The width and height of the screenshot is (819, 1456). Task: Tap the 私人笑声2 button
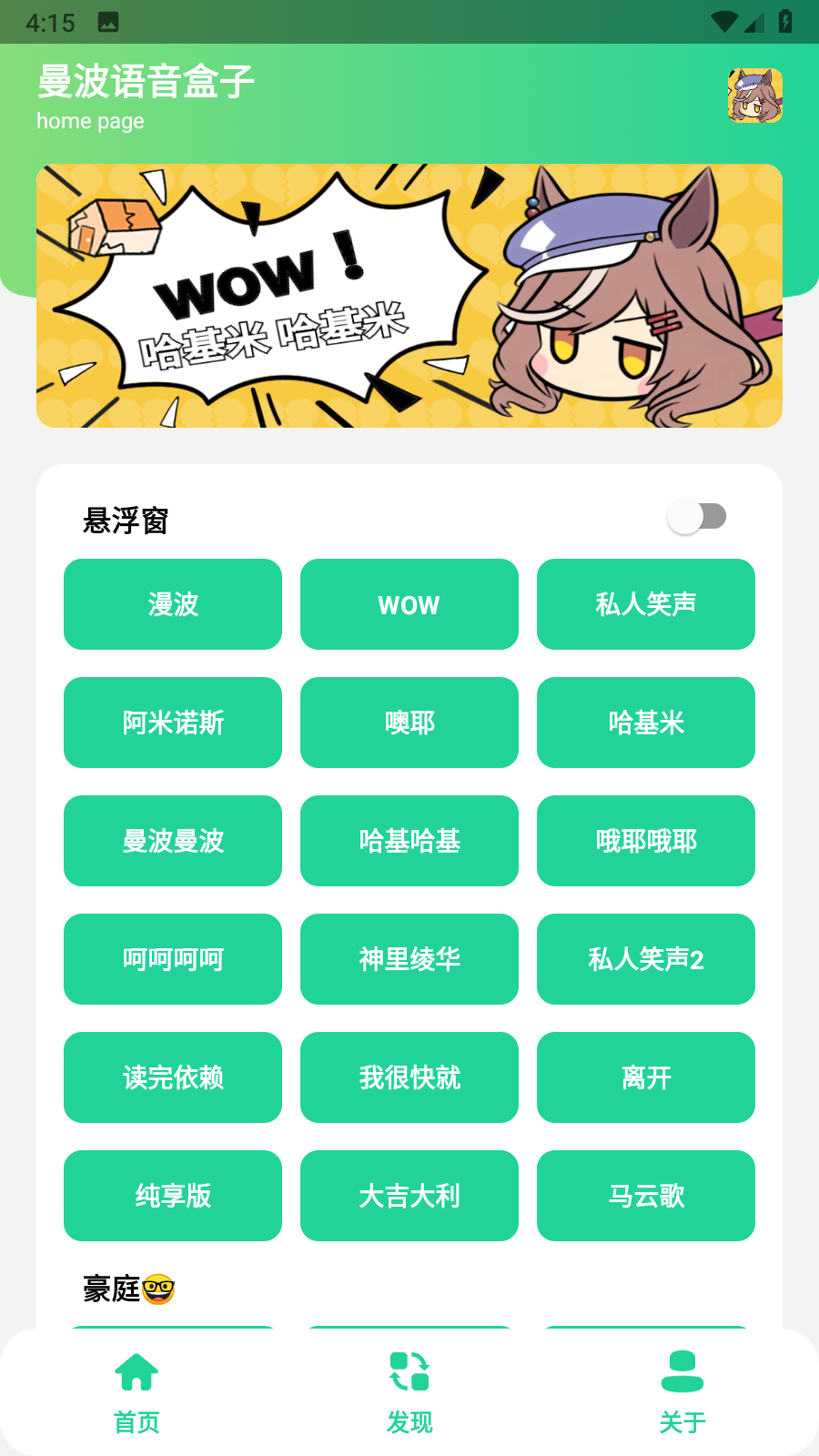click(646, 959)
